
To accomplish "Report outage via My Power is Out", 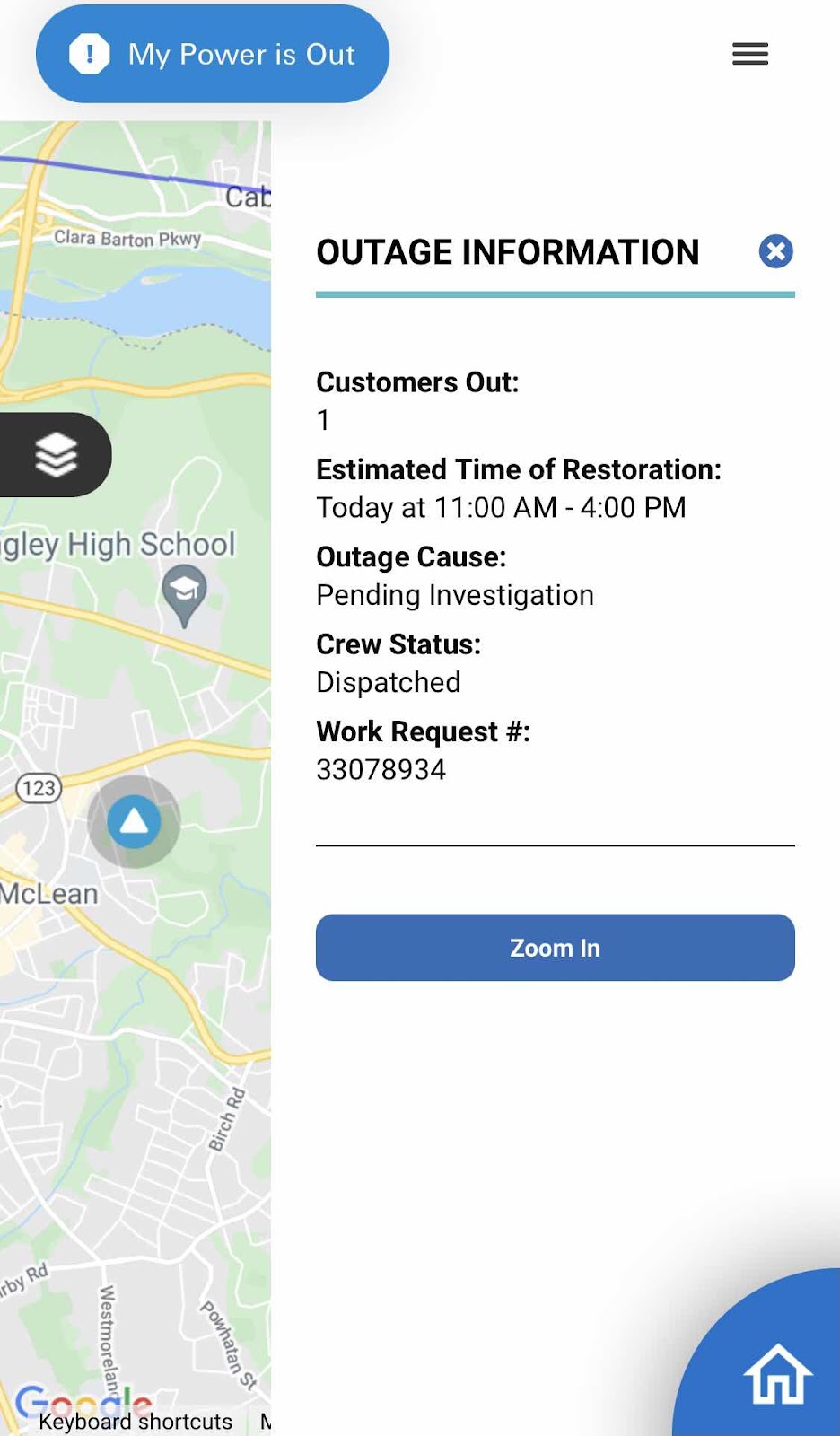I will click(x=213, y=54).
